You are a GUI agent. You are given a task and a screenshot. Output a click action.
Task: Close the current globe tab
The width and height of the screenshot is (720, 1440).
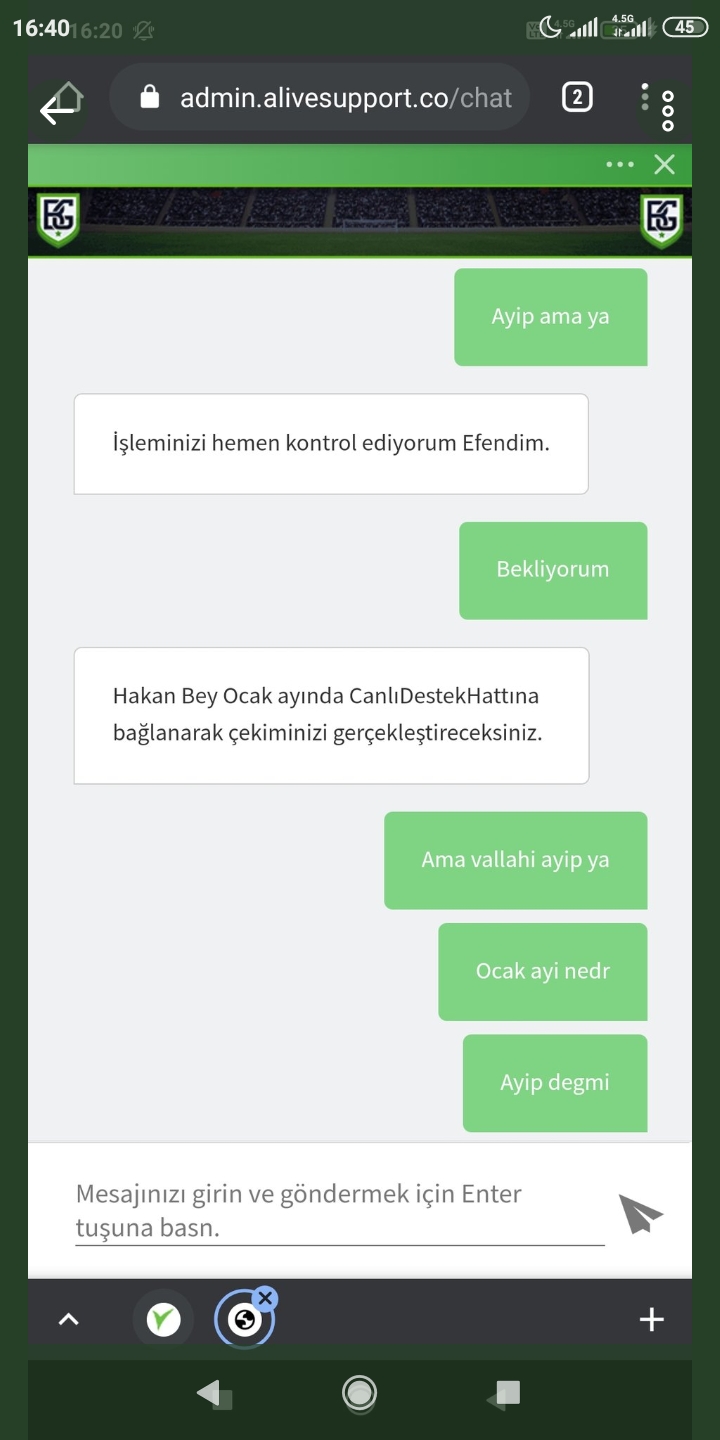pos(265,1299)
